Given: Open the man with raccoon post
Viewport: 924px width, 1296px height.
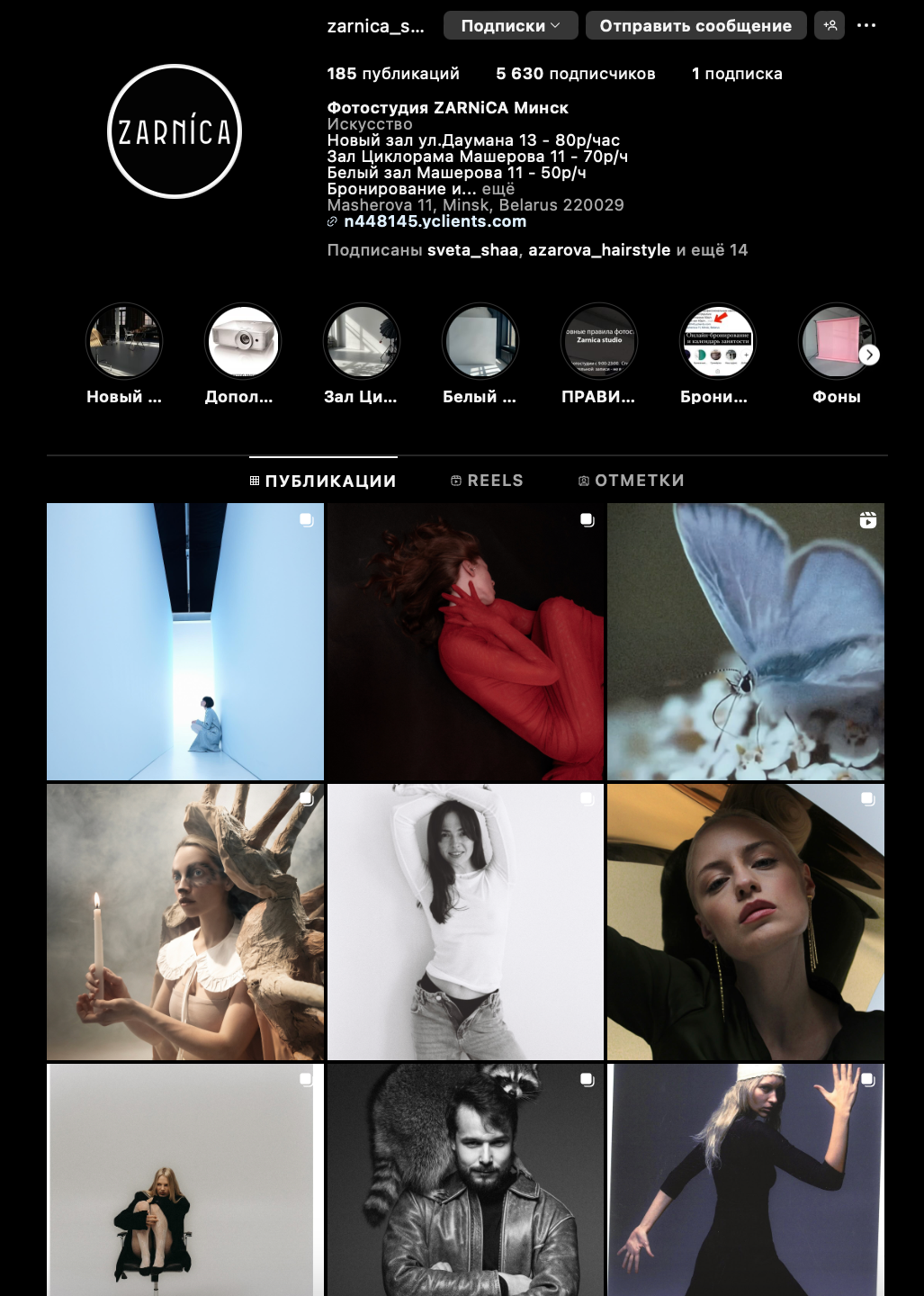Looking at the screenshot, I should tap(465, 1179).
